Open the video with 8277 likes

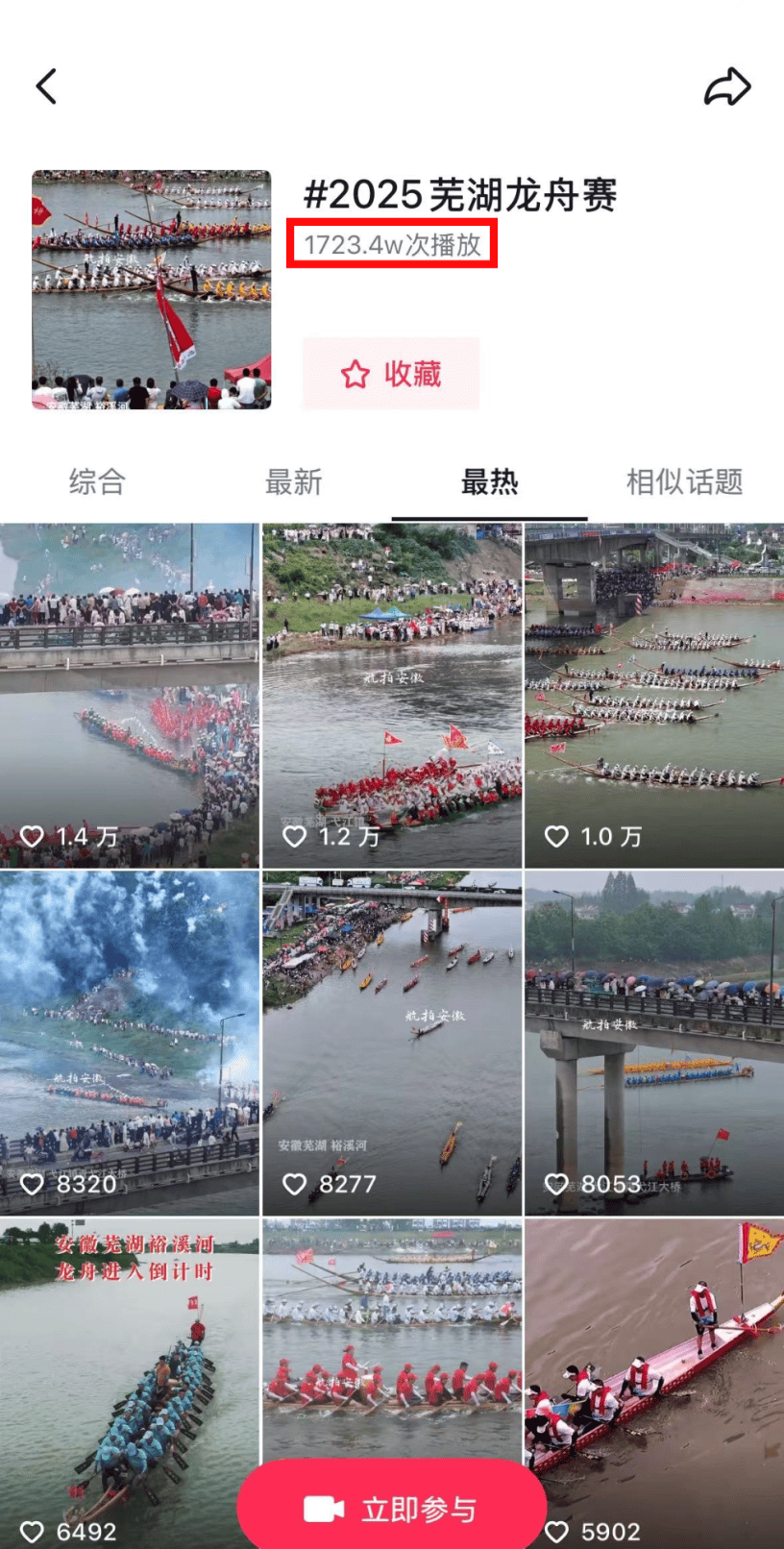(x=392, y=1043)
